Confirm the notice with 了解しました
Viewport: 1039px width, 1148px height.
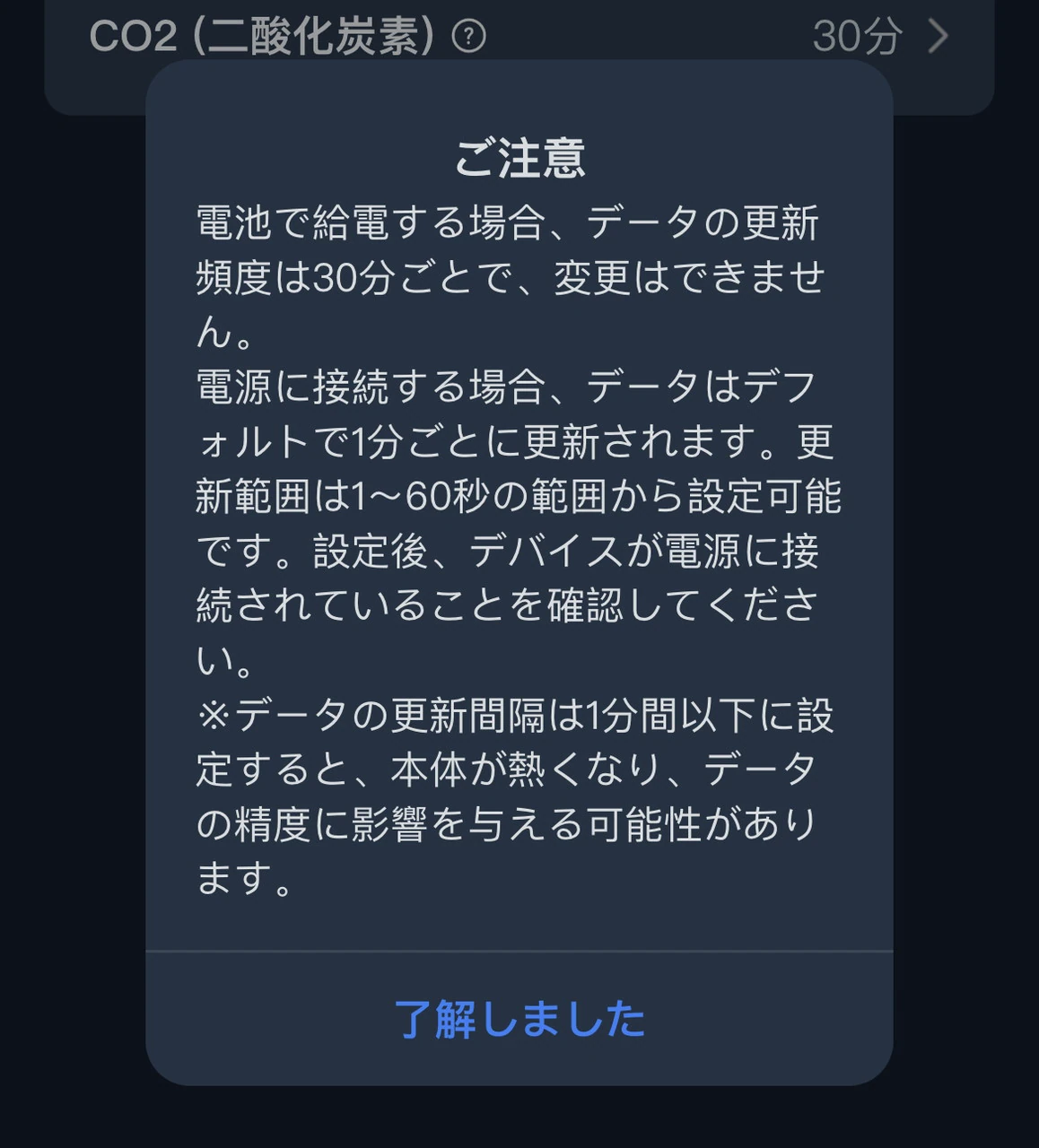[519, 1020]
